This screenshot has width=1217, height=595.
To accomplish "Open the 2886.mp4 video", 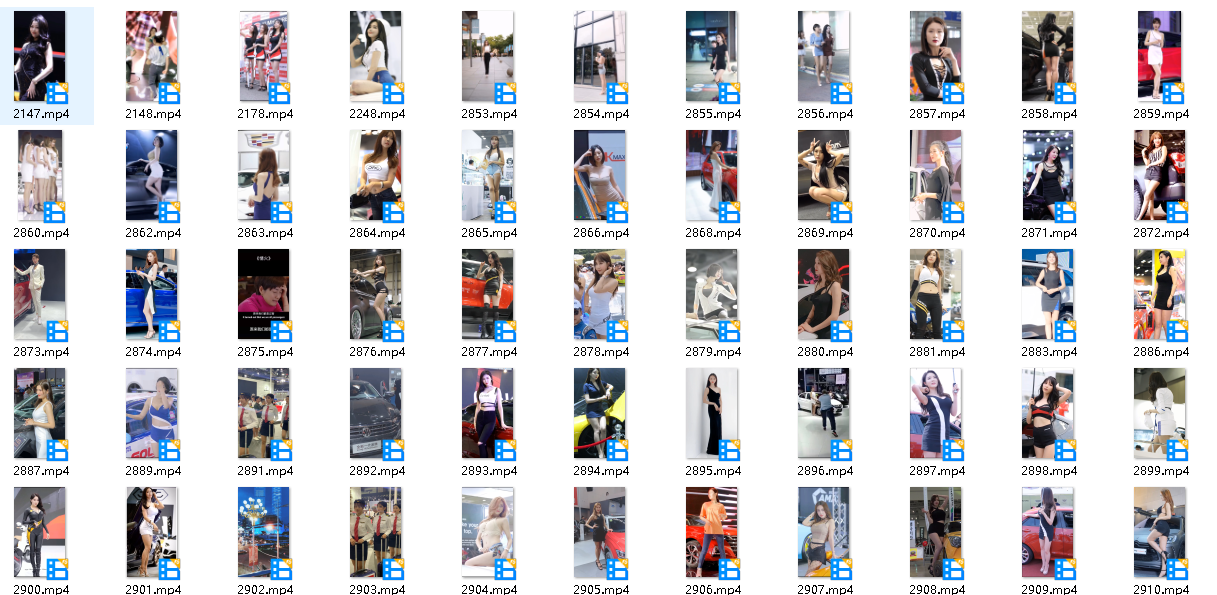I will pyautogui.click(x=1160, y=295).
